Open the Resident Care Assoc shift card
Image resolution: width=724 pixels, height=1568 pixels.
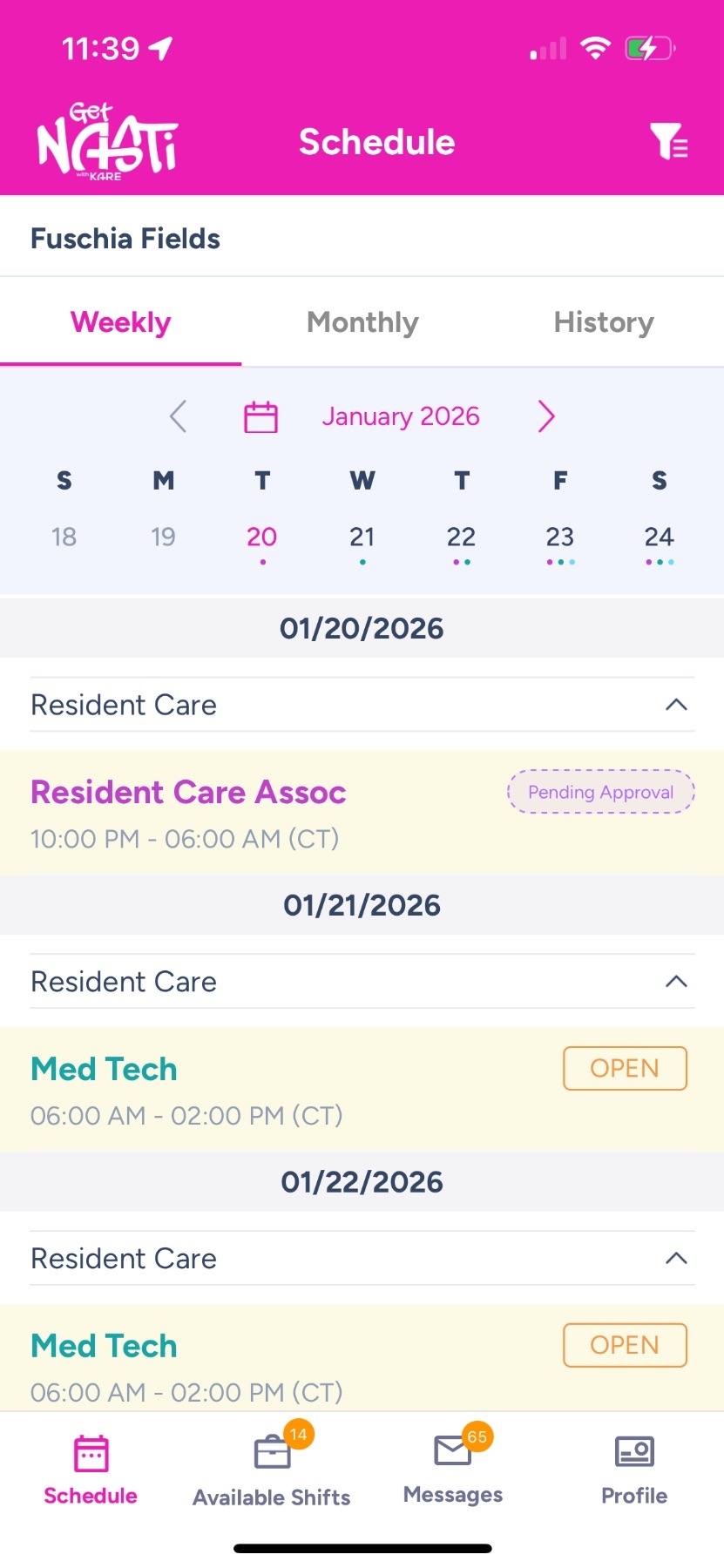click(x=261, y=813)
